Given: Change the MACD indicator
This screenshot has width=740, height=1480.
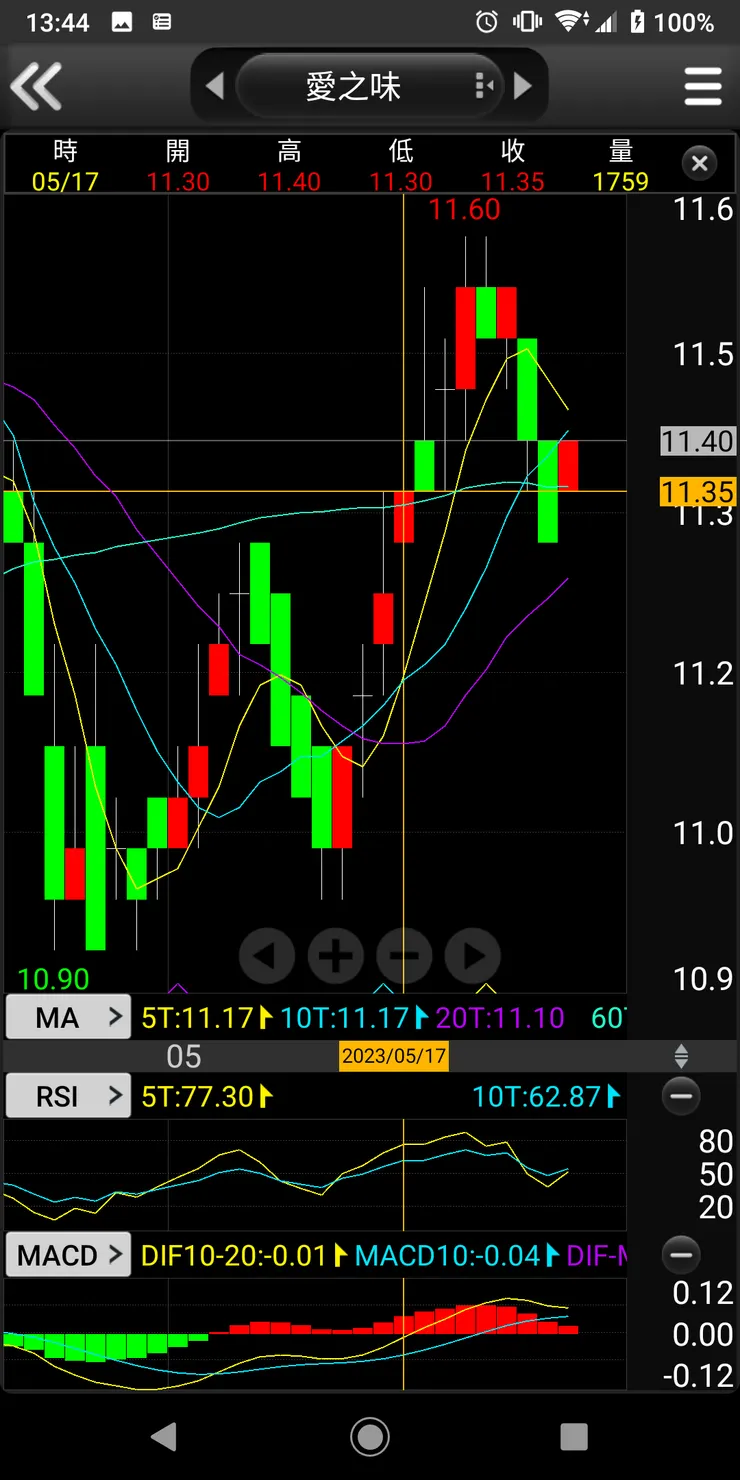Looking at the screenshot, I should click(x=68, y=1255).
